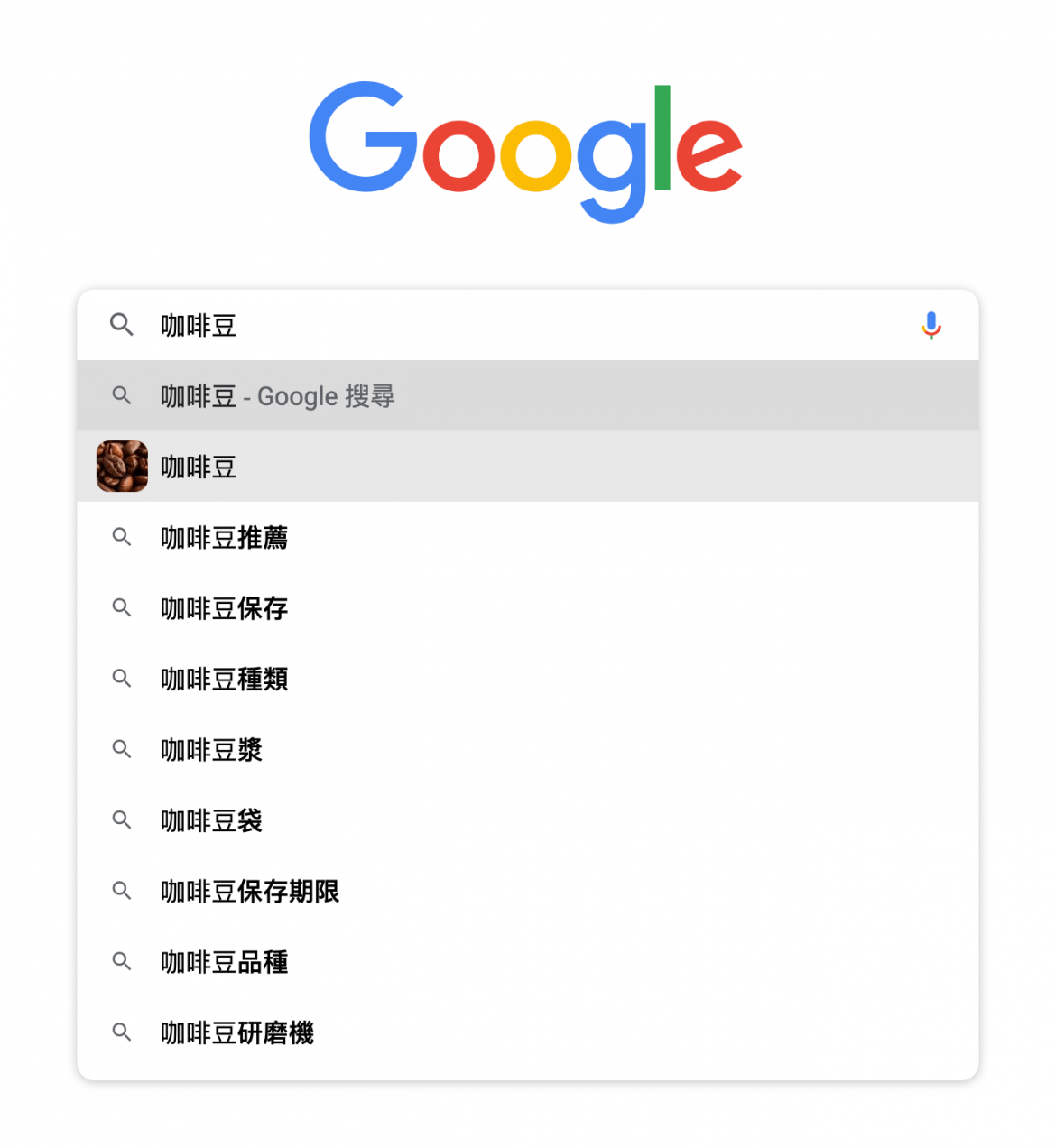Click the search icon beside 咖啡豆種類
1056x1148 pixels.
pyautogui.click(x=122, y=679)
